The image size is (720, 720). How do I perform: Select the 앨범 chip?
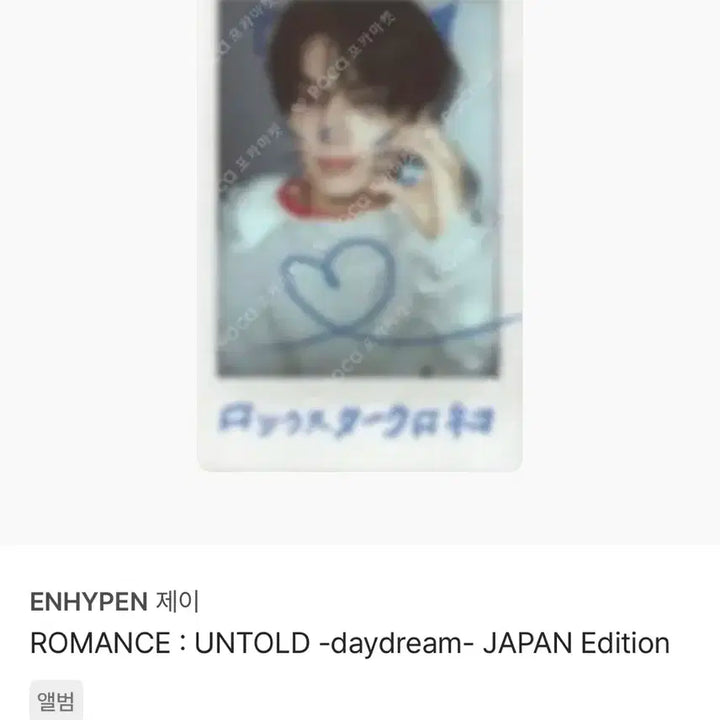pos(57,699)
